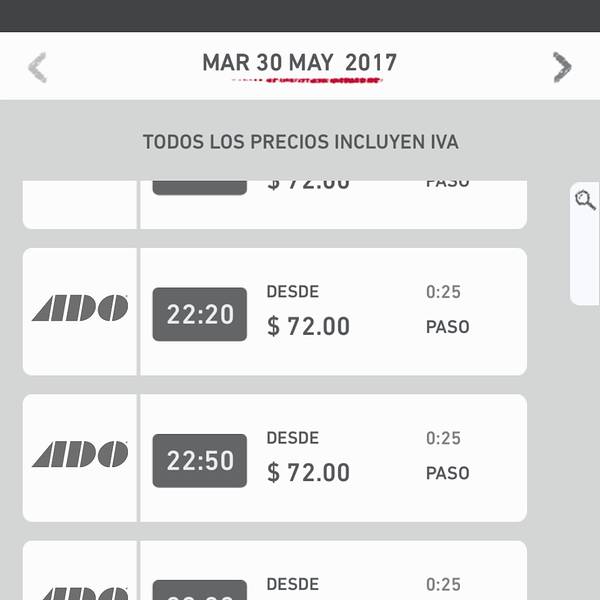Go to the next day
The width and height of the screenshot is (600, 600).
561,67
